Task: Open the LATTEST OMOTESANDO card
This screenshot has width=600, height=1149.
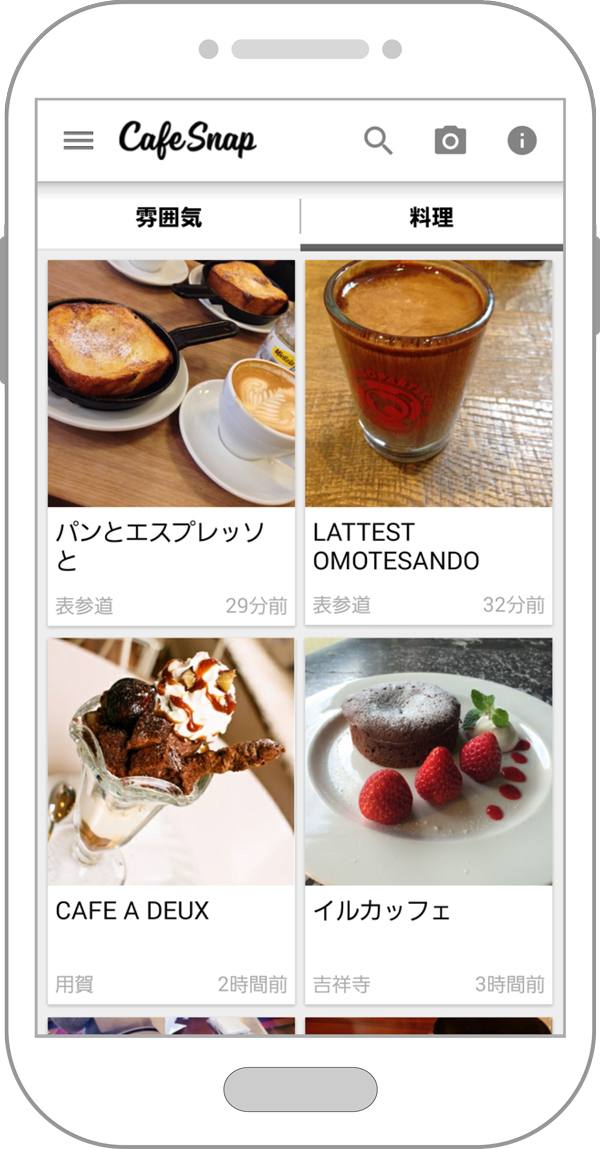Action: 429,443
